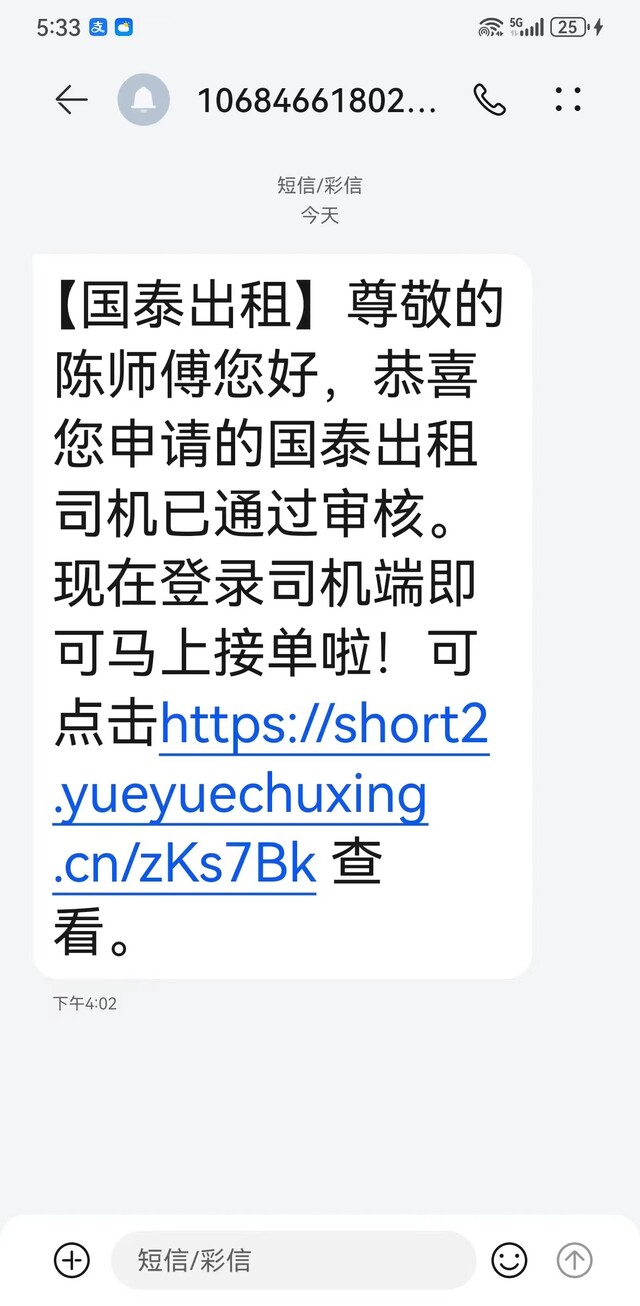Open the emoji picker
This screenshot has width=640, height=1306.
pyautogui.click(x=509, y=1259)
